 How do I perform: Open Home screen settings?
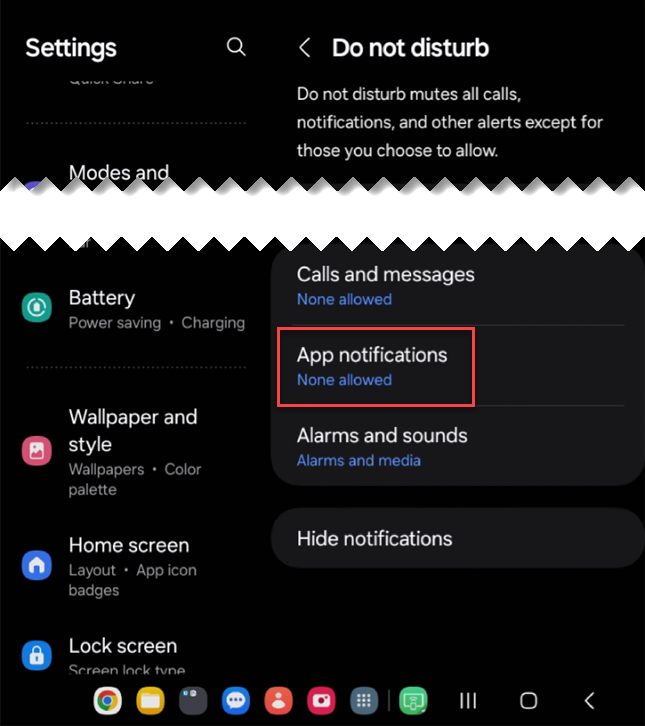[x=130, y=566]
